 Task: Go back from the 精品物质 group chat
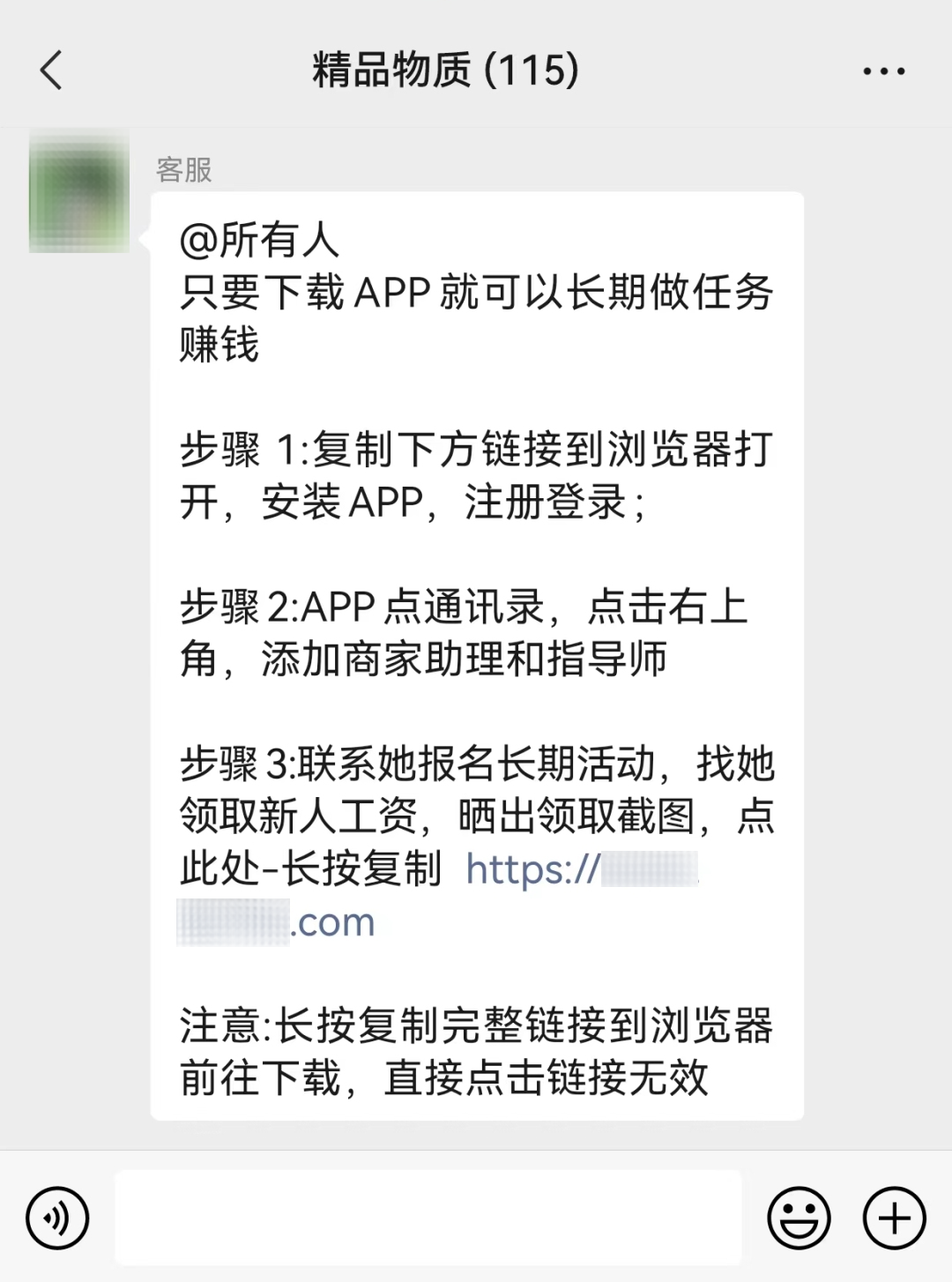52,71
